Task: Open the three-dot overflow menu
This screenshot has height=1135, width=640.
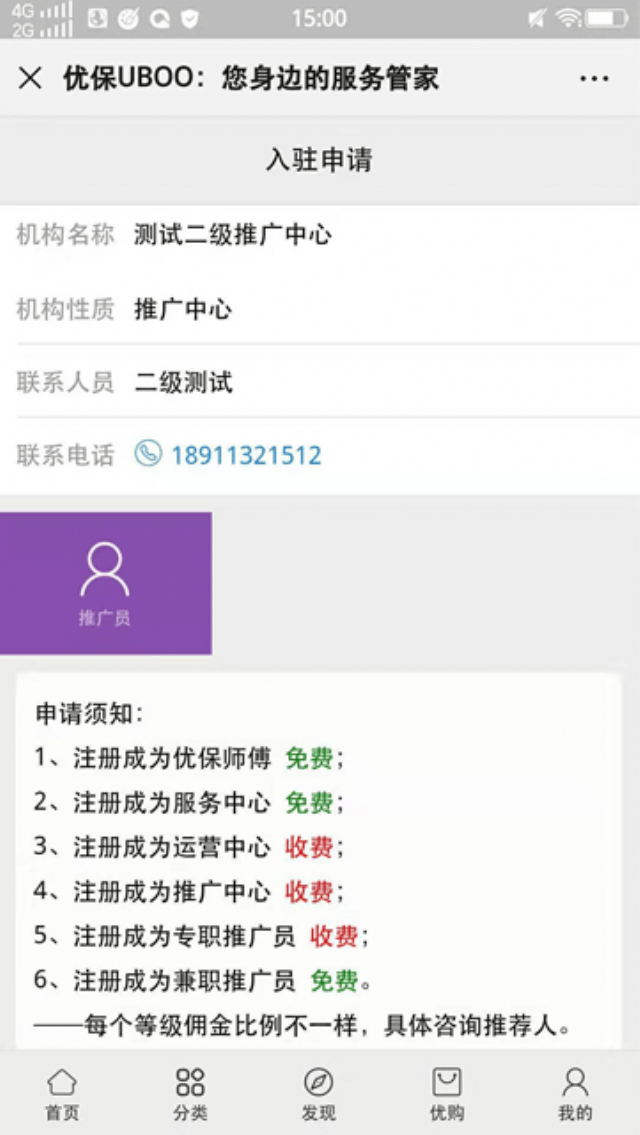Action: [594, 78]
